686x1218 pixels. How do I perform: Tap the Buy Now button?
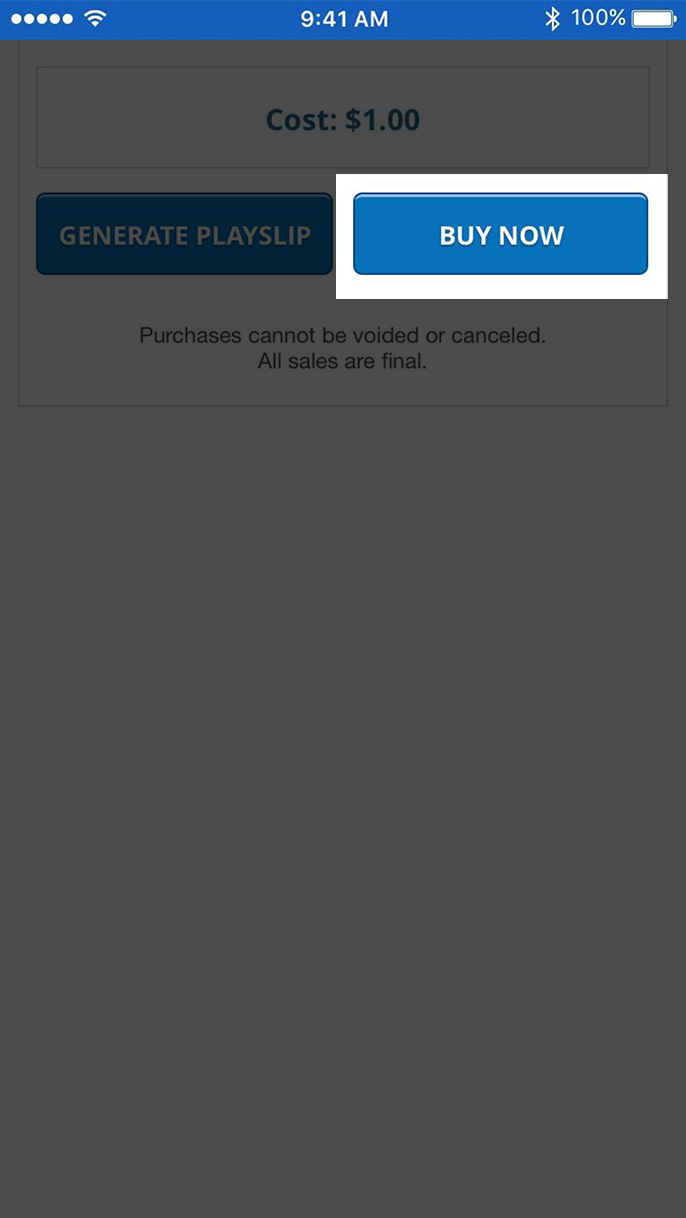(501, 235)
